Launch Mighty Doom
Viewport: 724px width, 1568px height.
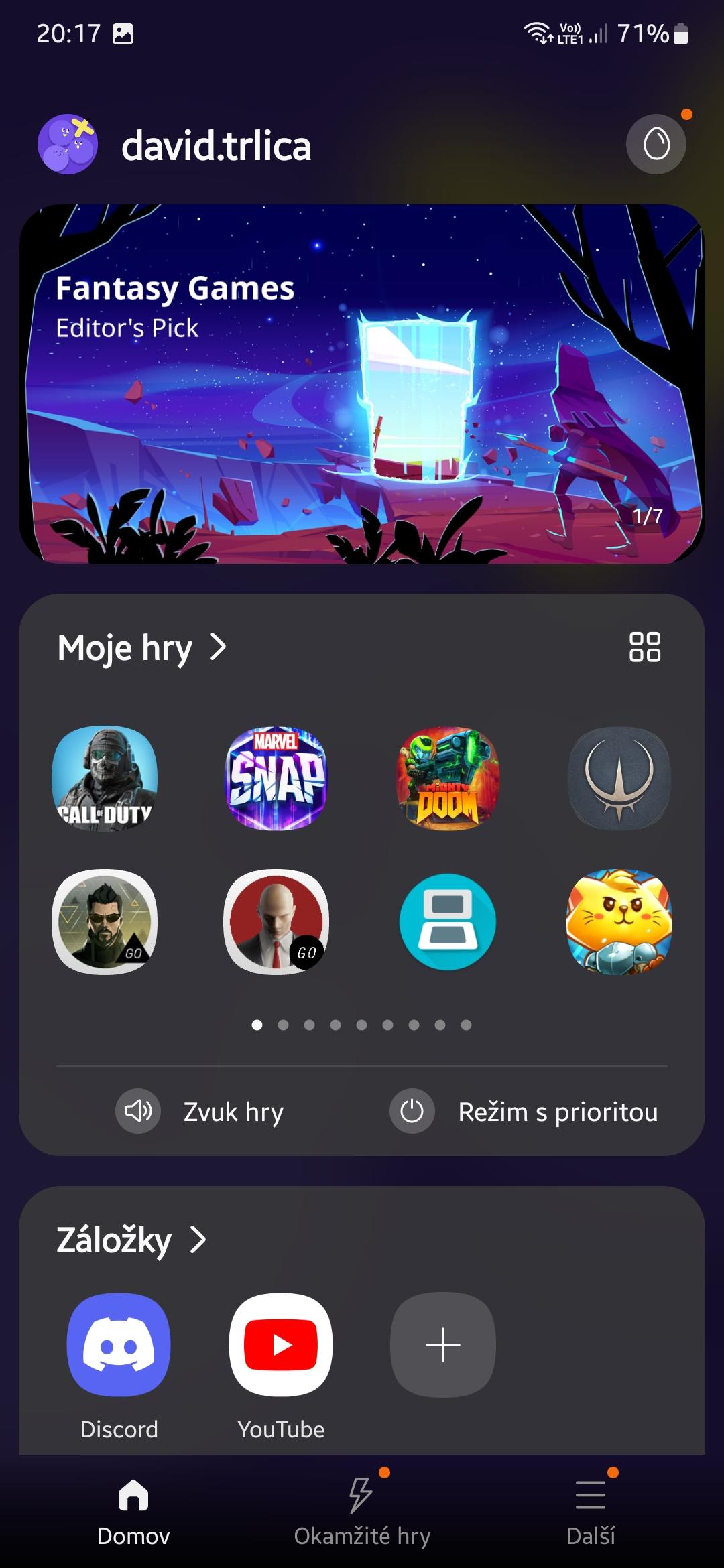(x=448, y=779)
